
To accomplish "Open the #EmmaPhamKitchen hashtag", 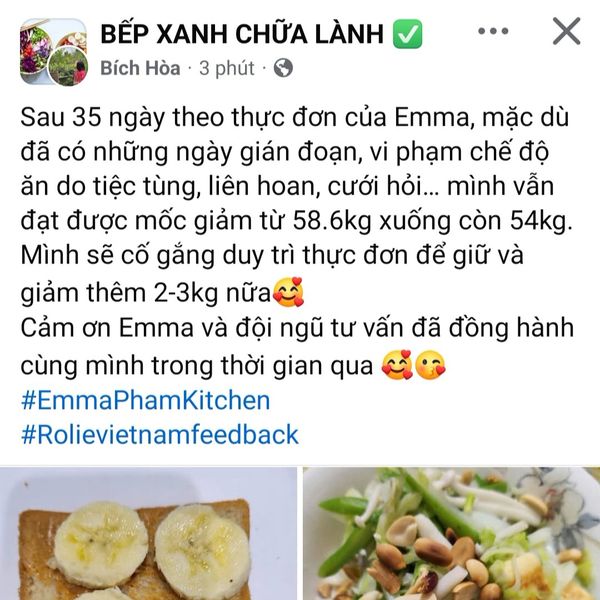I will 145,401.
